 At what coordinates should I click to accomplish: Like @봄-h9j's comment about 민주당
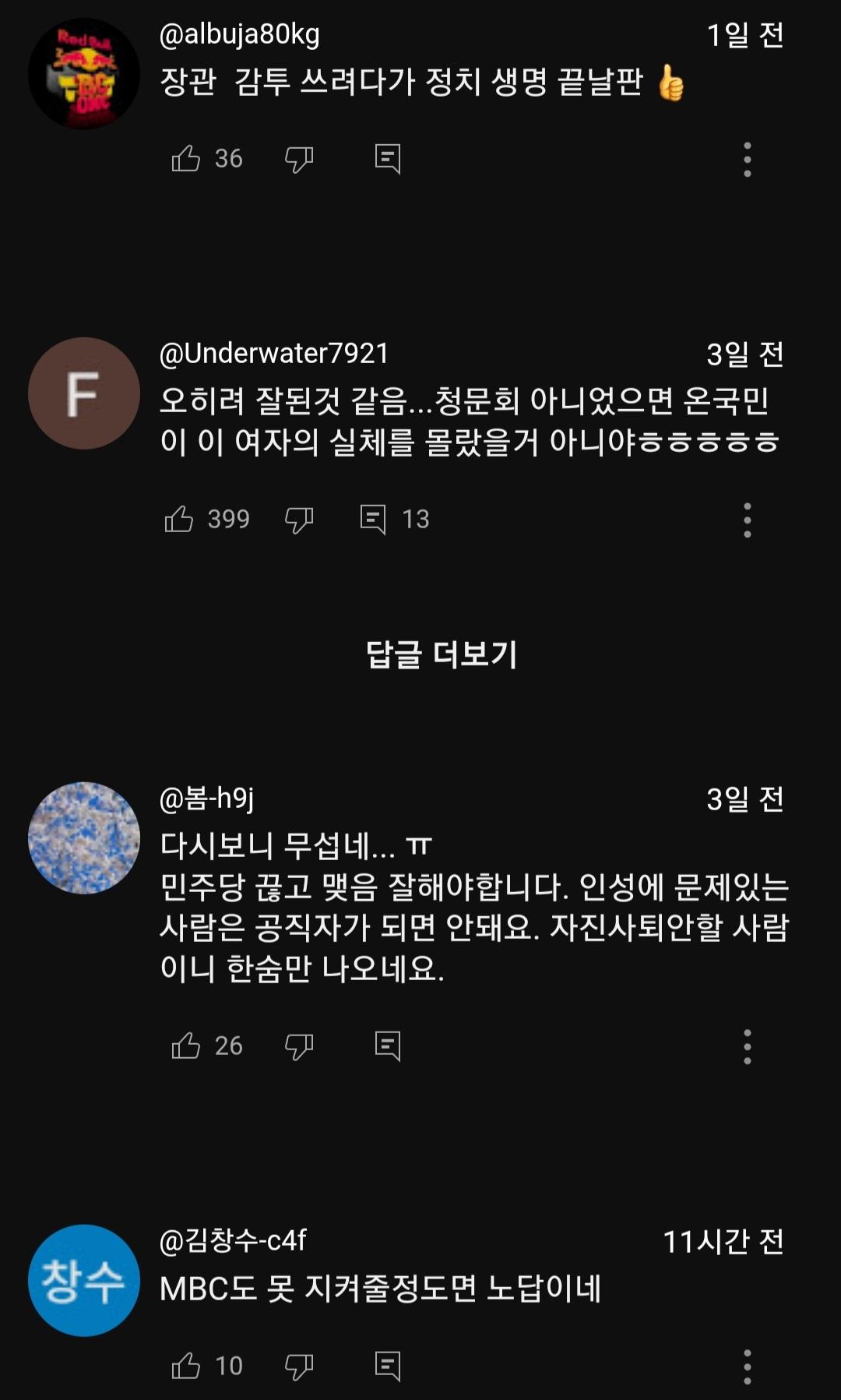[x=187, y=1048]
